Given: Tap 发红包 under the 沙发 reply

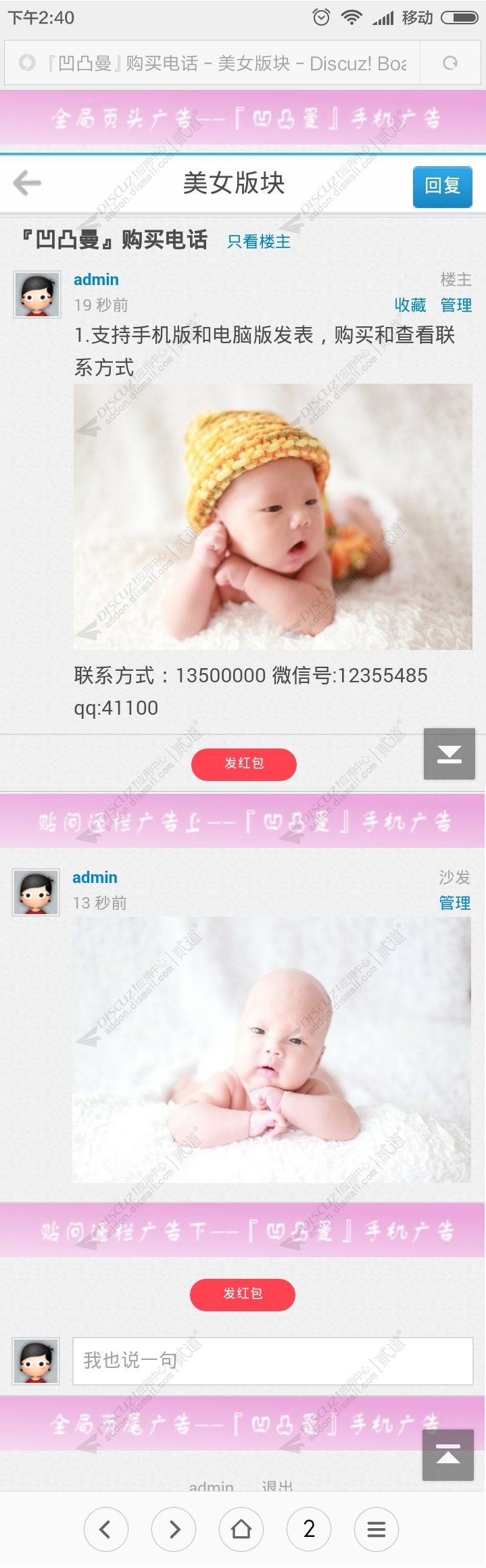Looking at the screenshot, I should (242, 1294).
